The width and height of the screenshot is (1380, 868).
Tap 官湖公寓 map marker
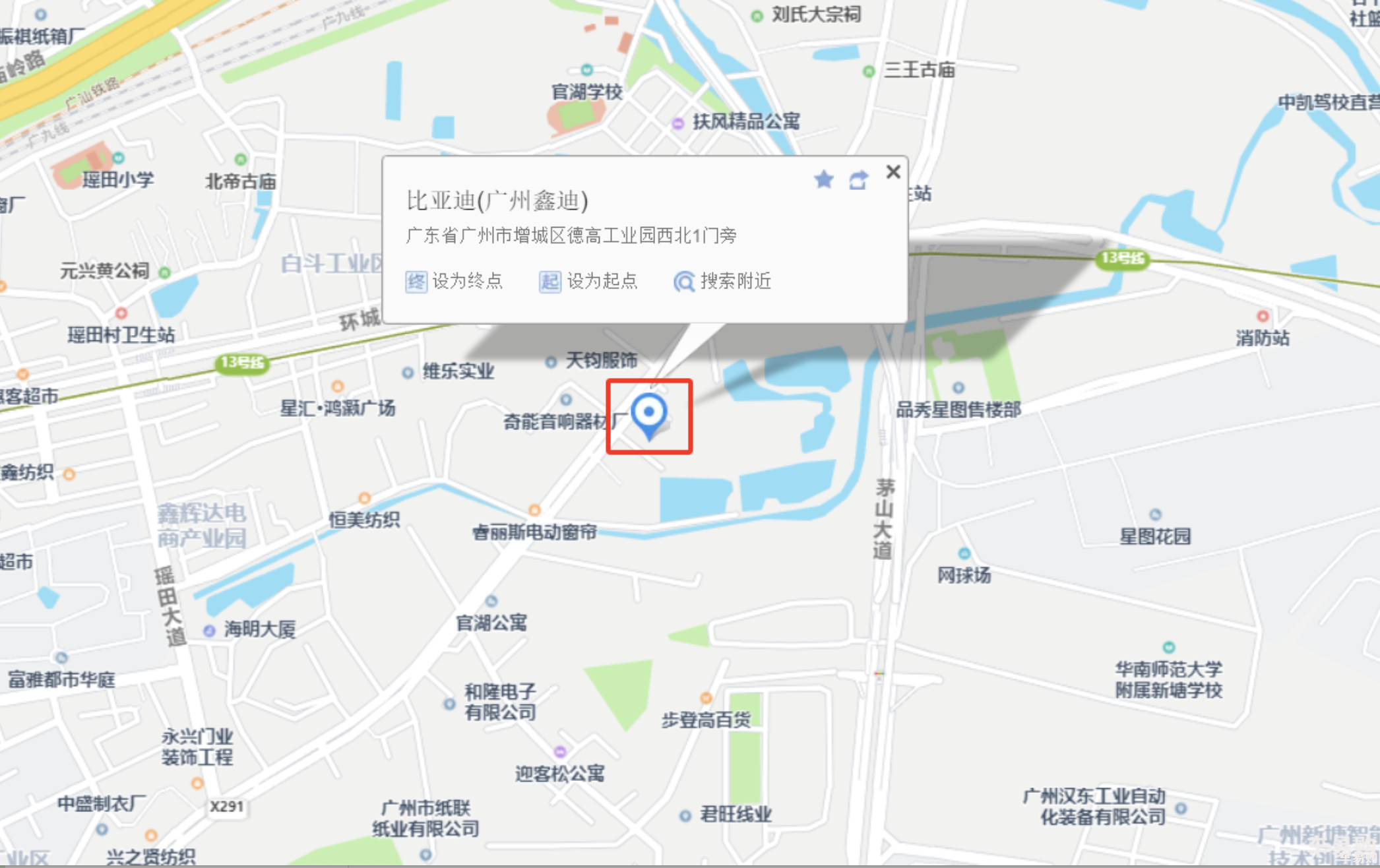[491, 621]
